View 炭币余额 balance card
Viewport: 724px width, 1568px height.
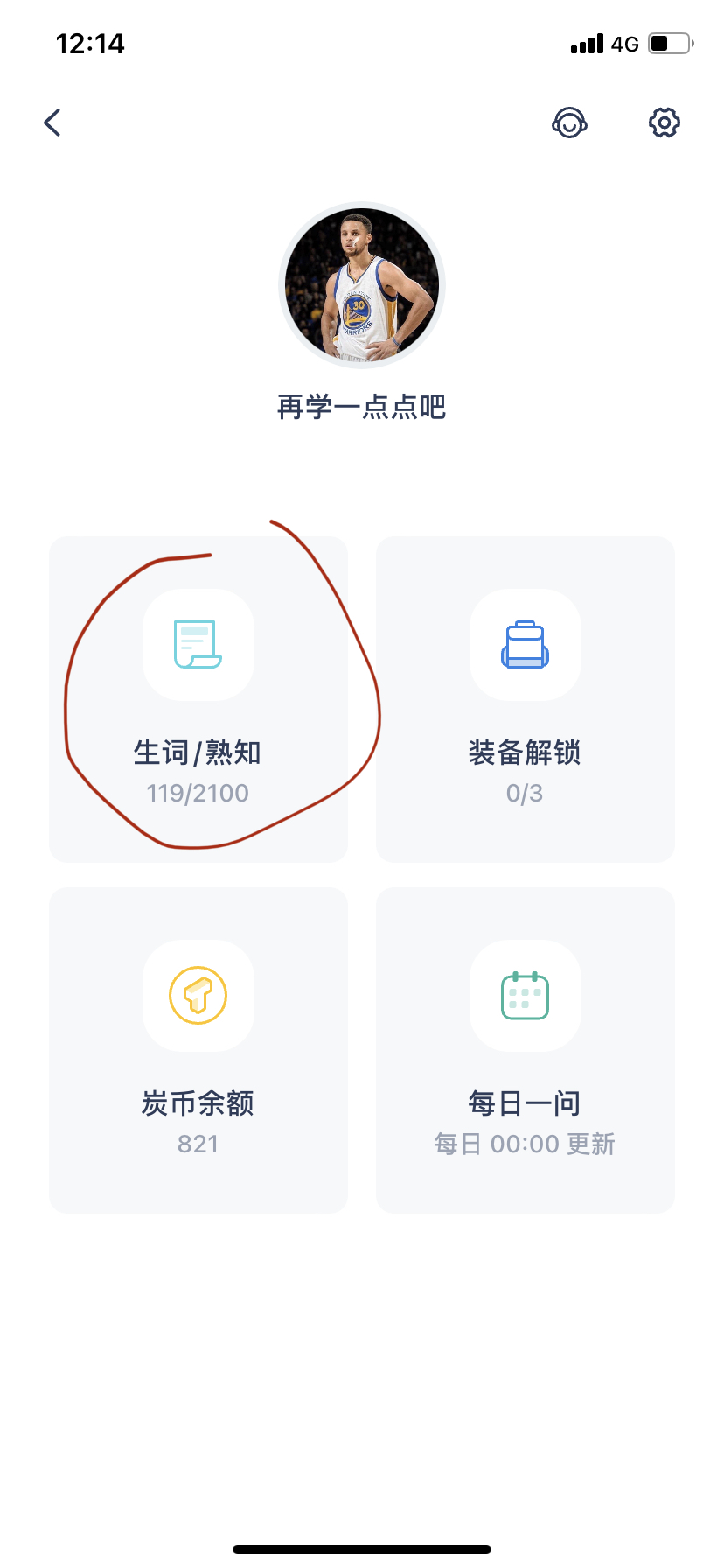[x=198, y=1050]
